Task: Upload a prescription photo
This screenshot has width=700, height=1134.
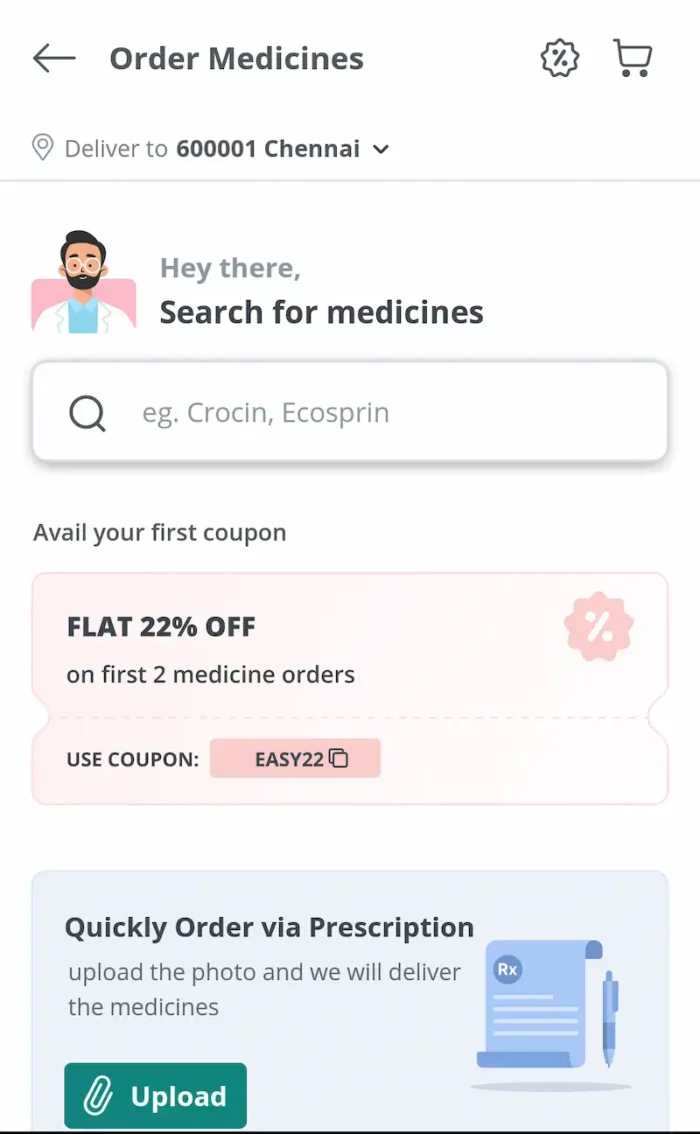Action: [155, 1096]
